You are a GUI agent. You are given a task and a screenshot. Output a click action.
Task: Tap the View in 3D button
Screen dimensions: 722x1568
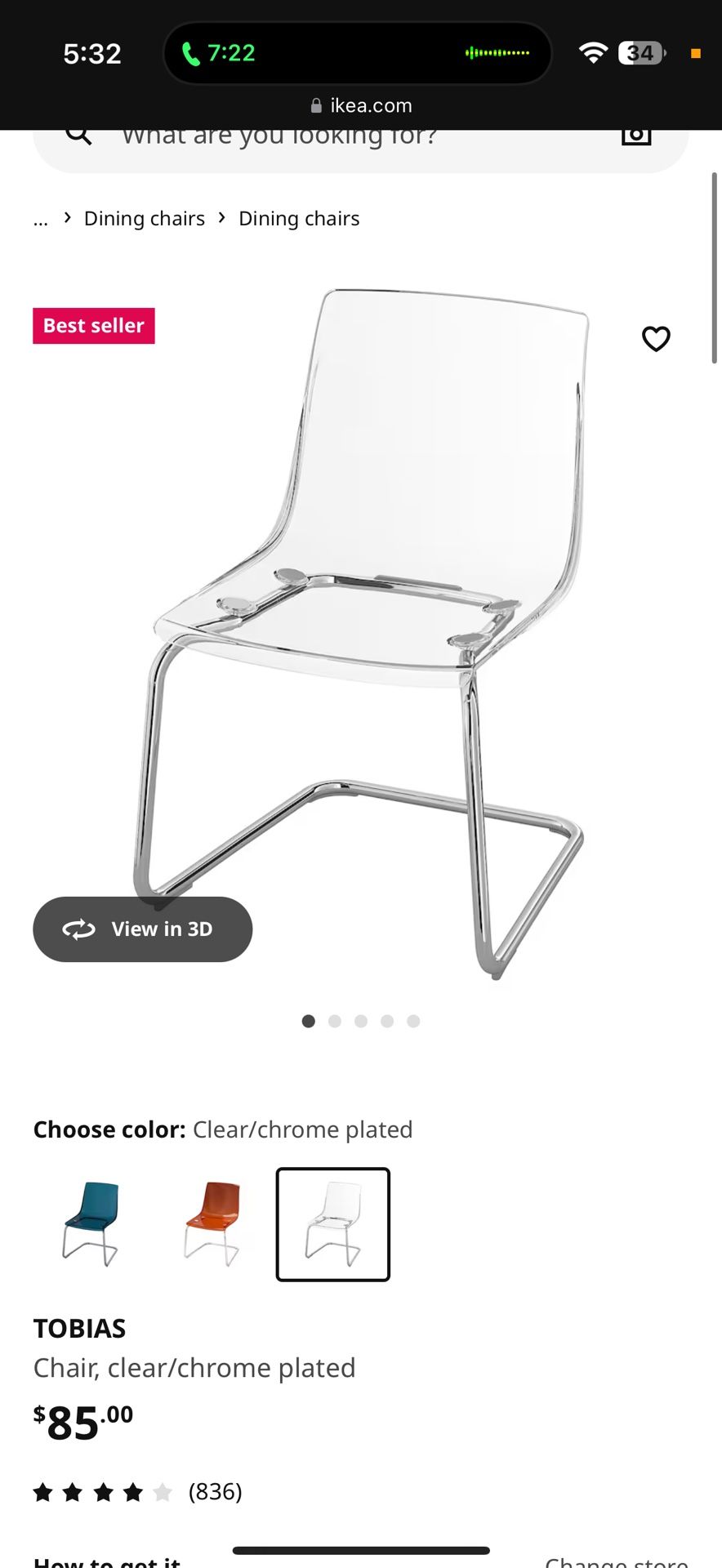[143, 929]
